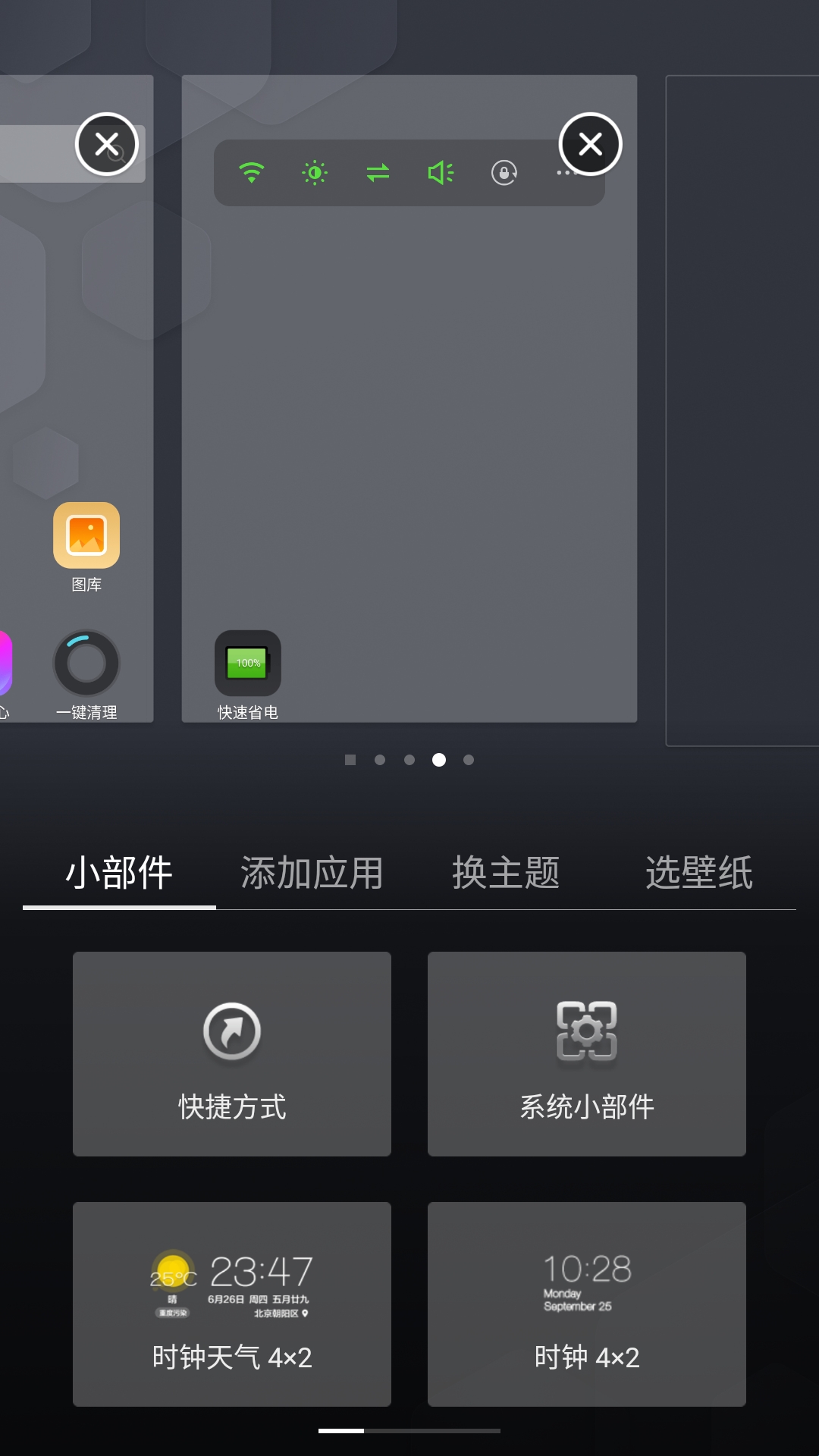Viewport: 819px width, 1456px height.
Task: Toggle brightness in the widget
Action: (315, 173)
